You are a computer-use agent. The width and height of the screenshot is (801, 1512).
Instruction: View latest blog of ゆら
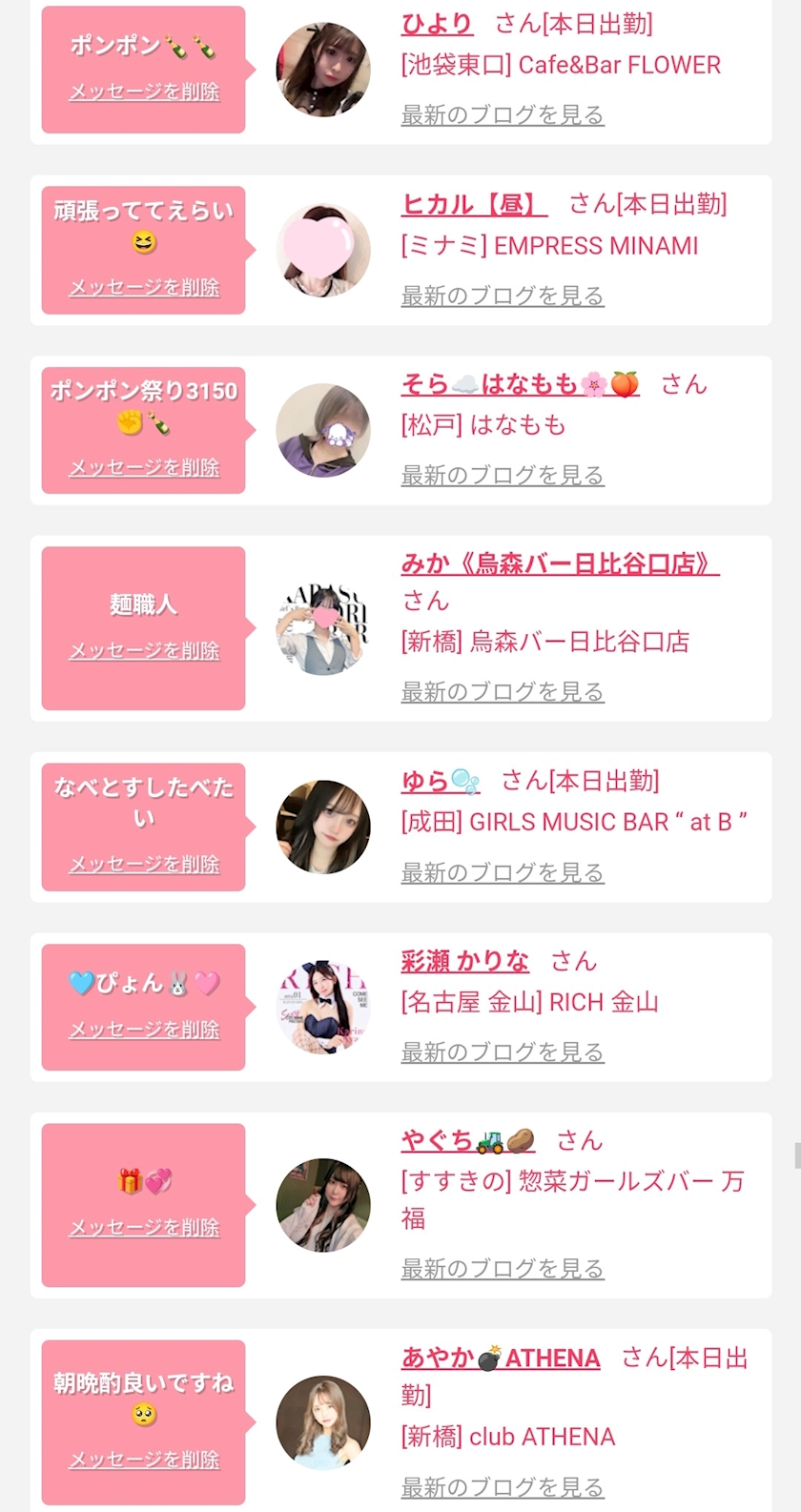[503, 872]
